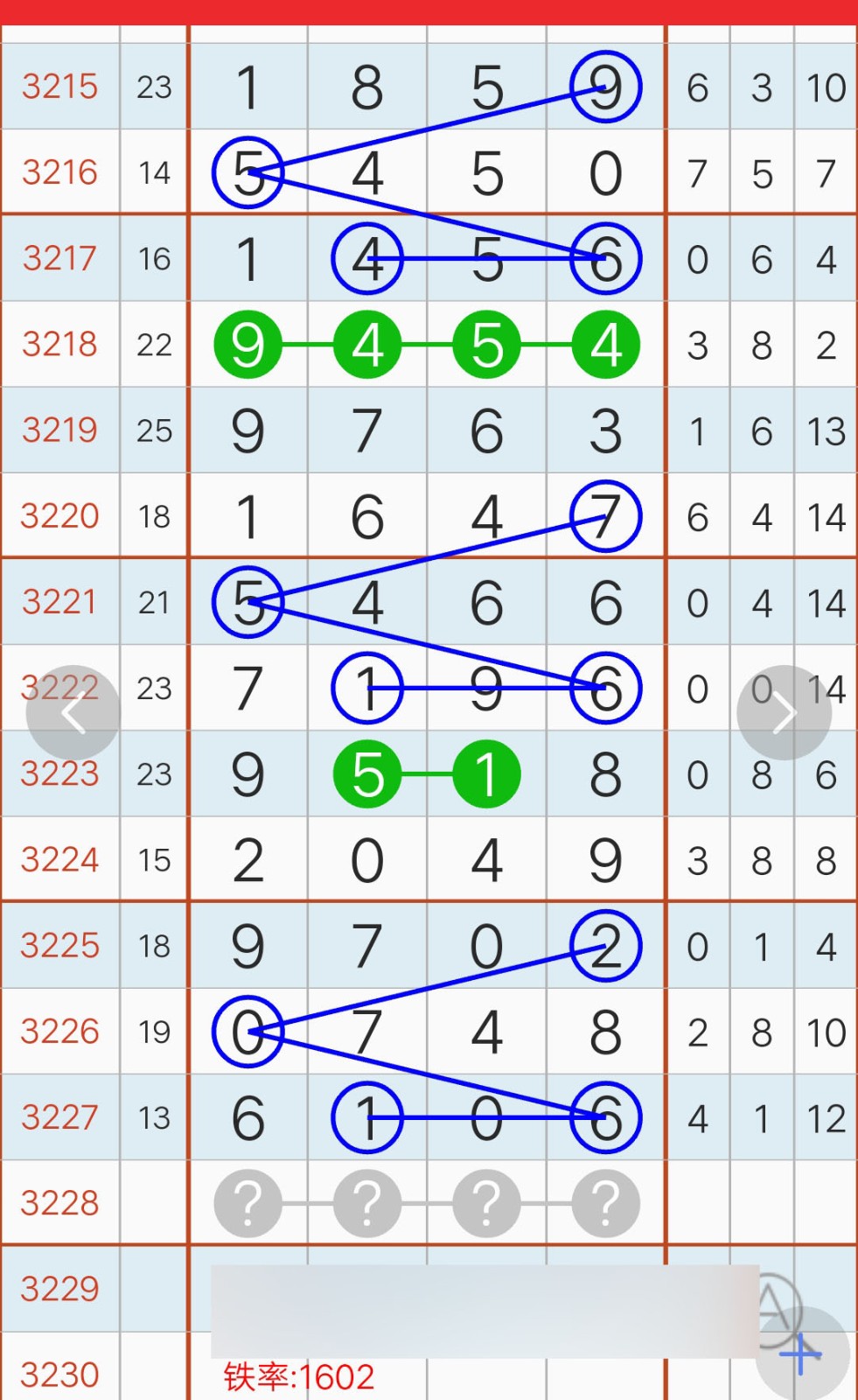Go to the previous chart page
Screen dimensions: 858x1400
(73, 713)
